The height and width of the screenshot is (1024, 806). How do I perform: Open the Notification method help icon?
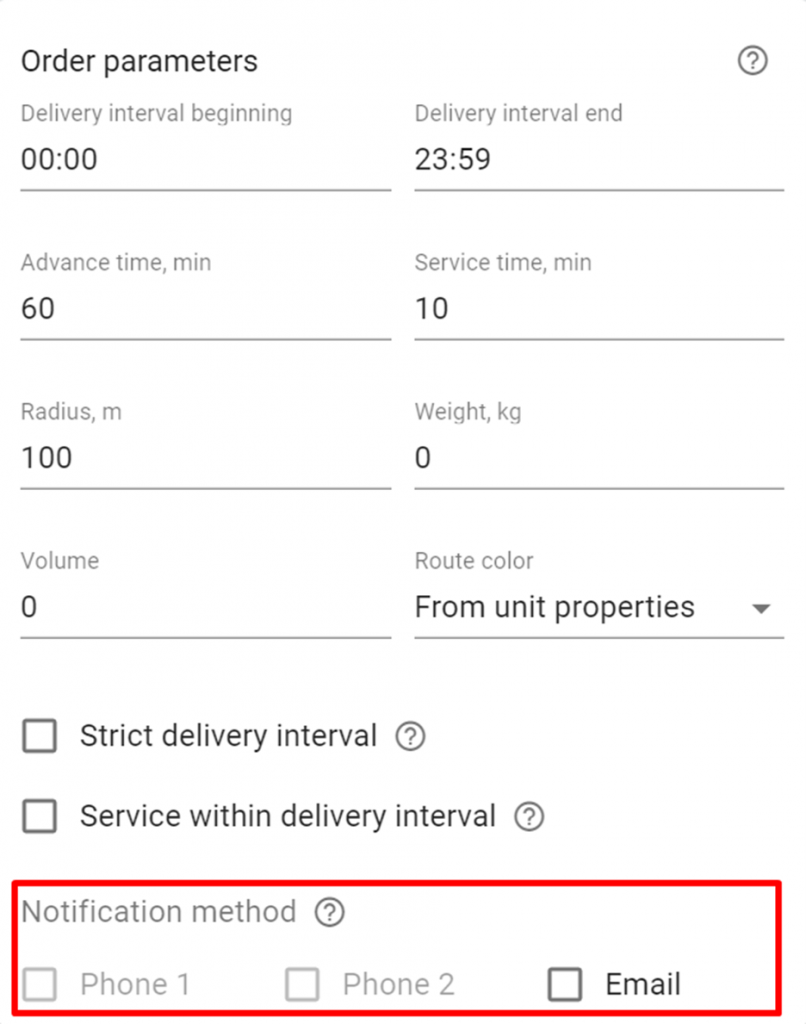pos(329,912)
